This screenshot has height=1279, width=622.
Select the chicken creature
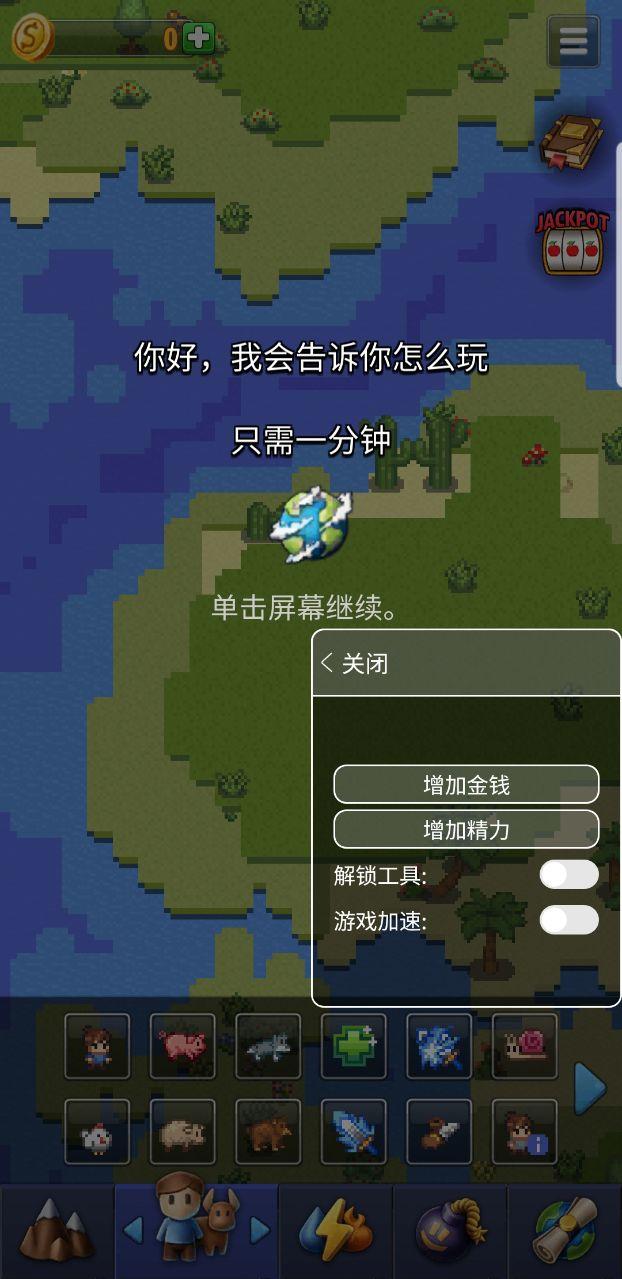tap(97, 1132)
